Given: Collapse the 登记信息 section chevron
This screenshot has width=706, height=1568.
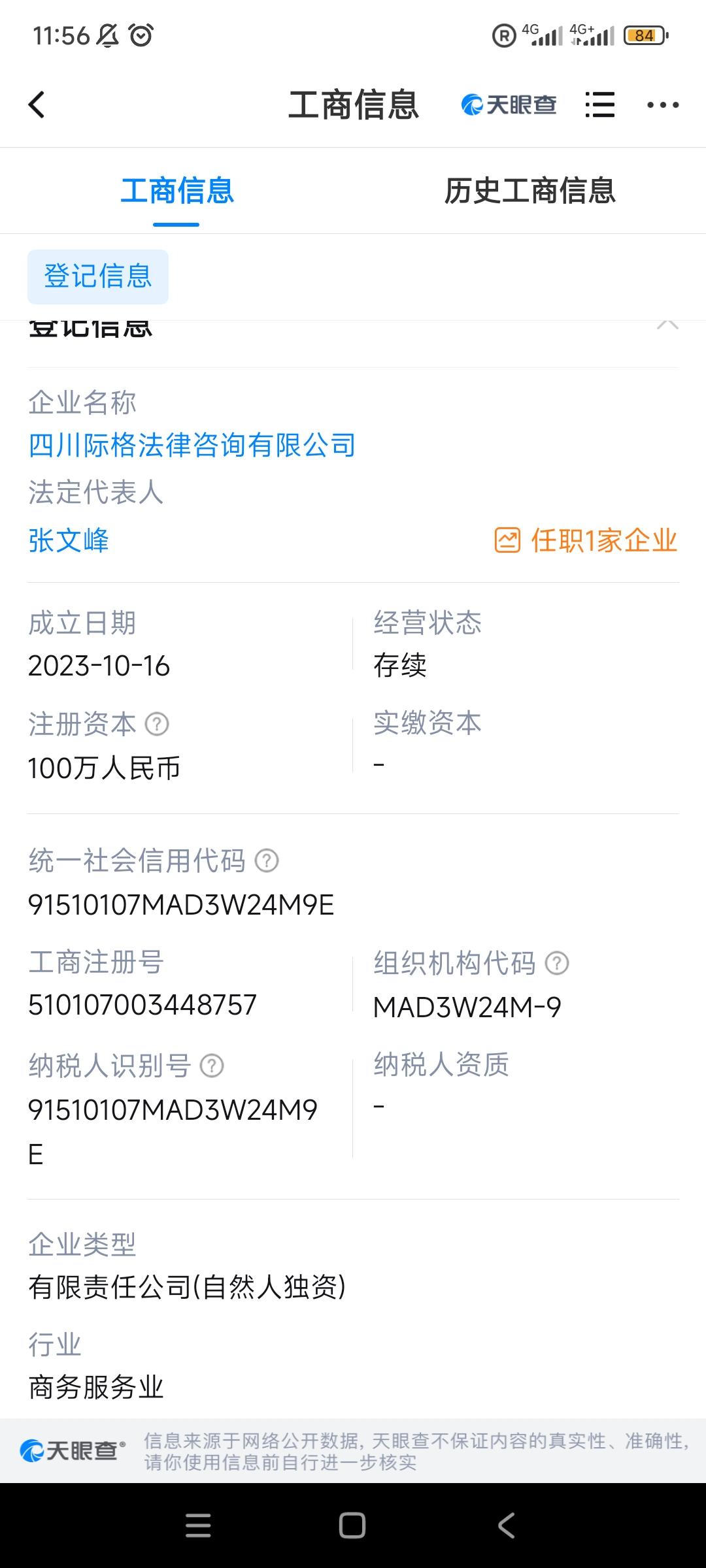Looking at the screenshot, I should pyautogui.click(x=667, y=323).
